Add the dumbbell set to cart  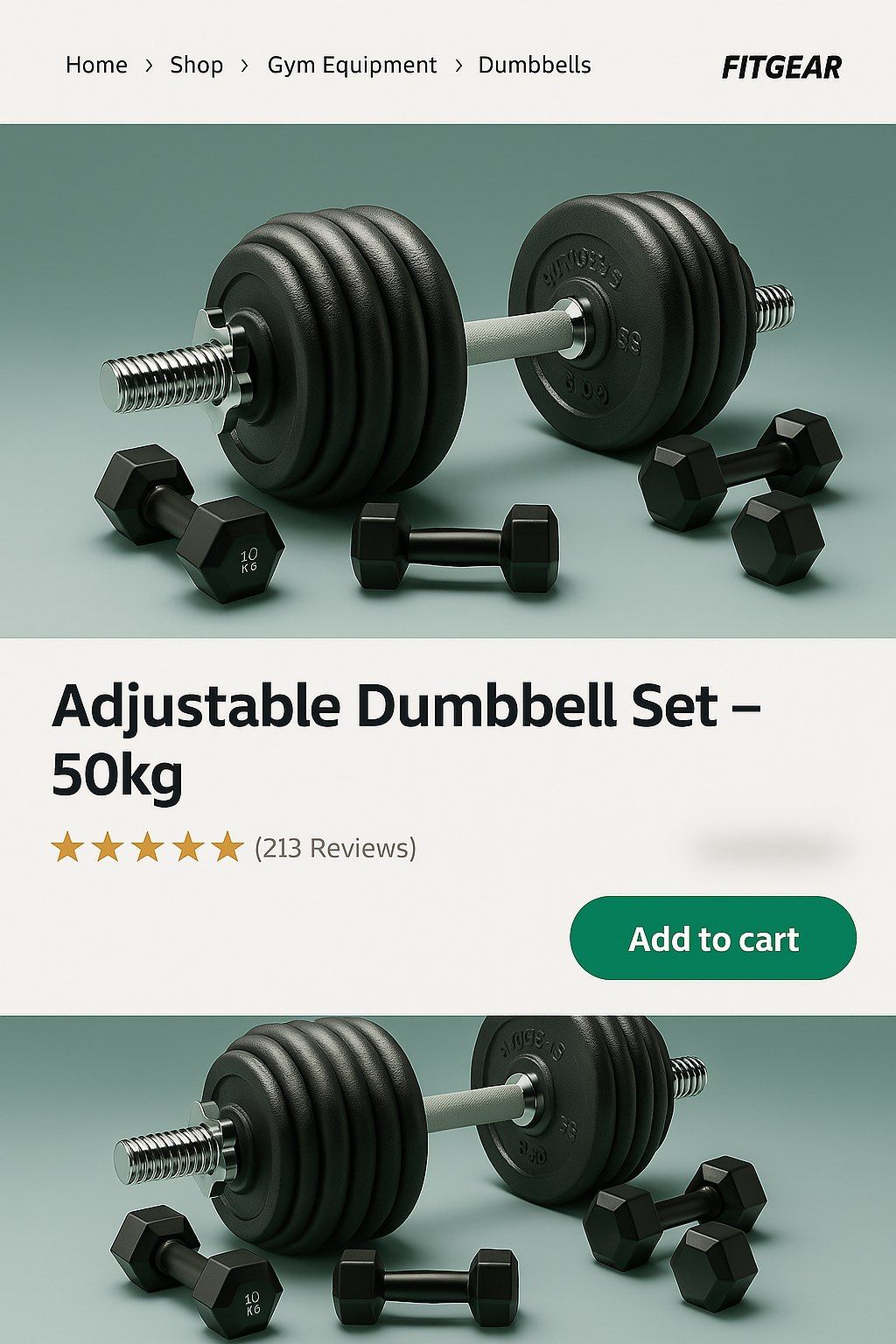point(712,938)
